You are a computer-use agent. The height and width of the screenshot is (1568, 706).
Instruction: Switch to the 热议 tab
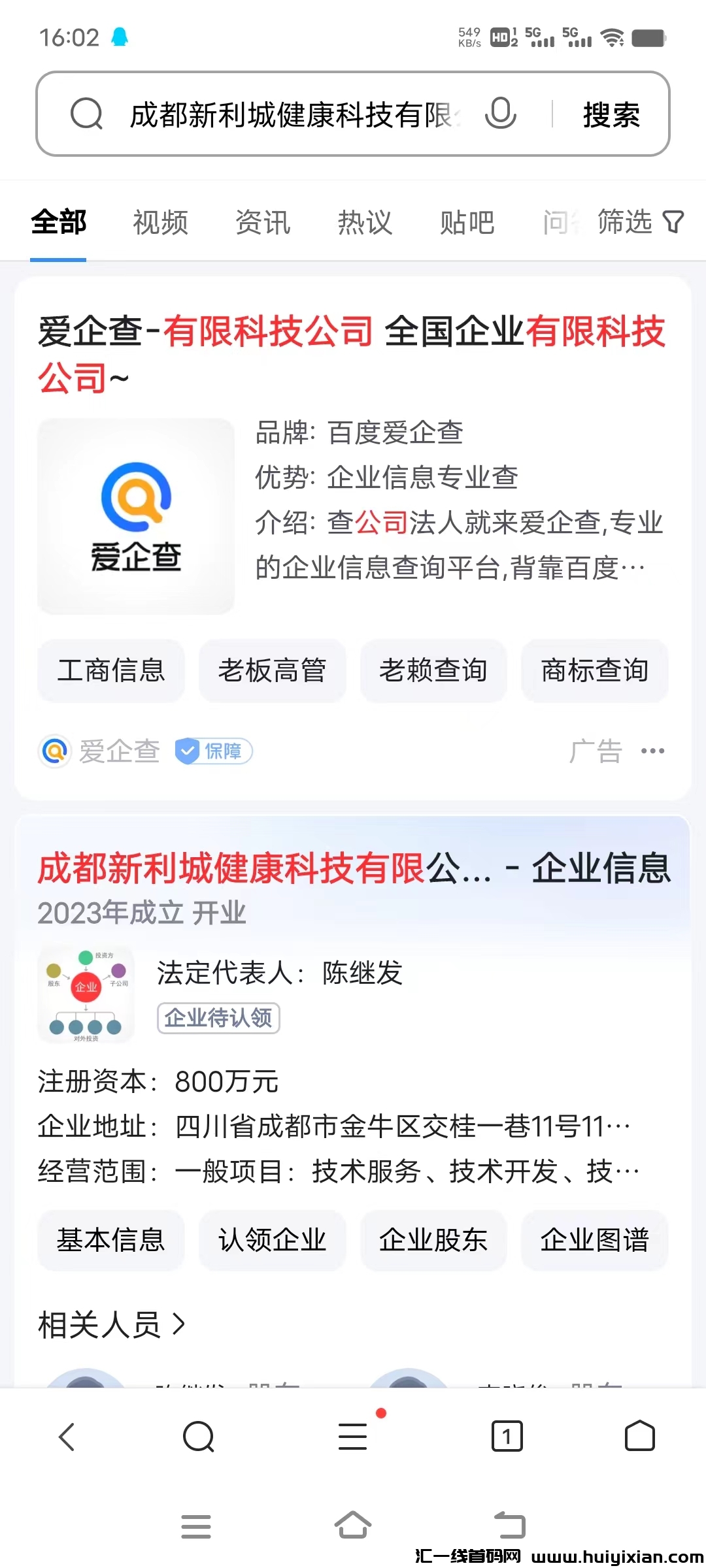[x=365, y=222]
